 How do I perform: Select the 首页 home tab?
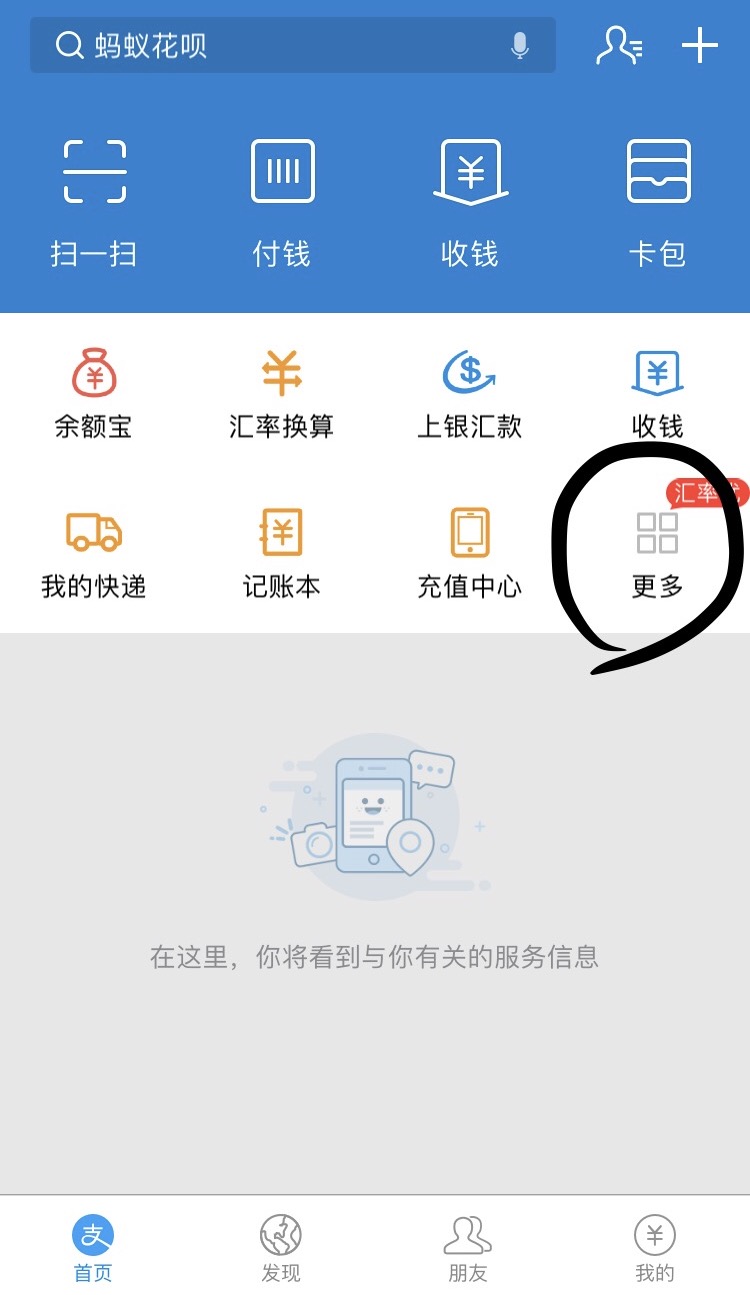tap(93, 1248)
